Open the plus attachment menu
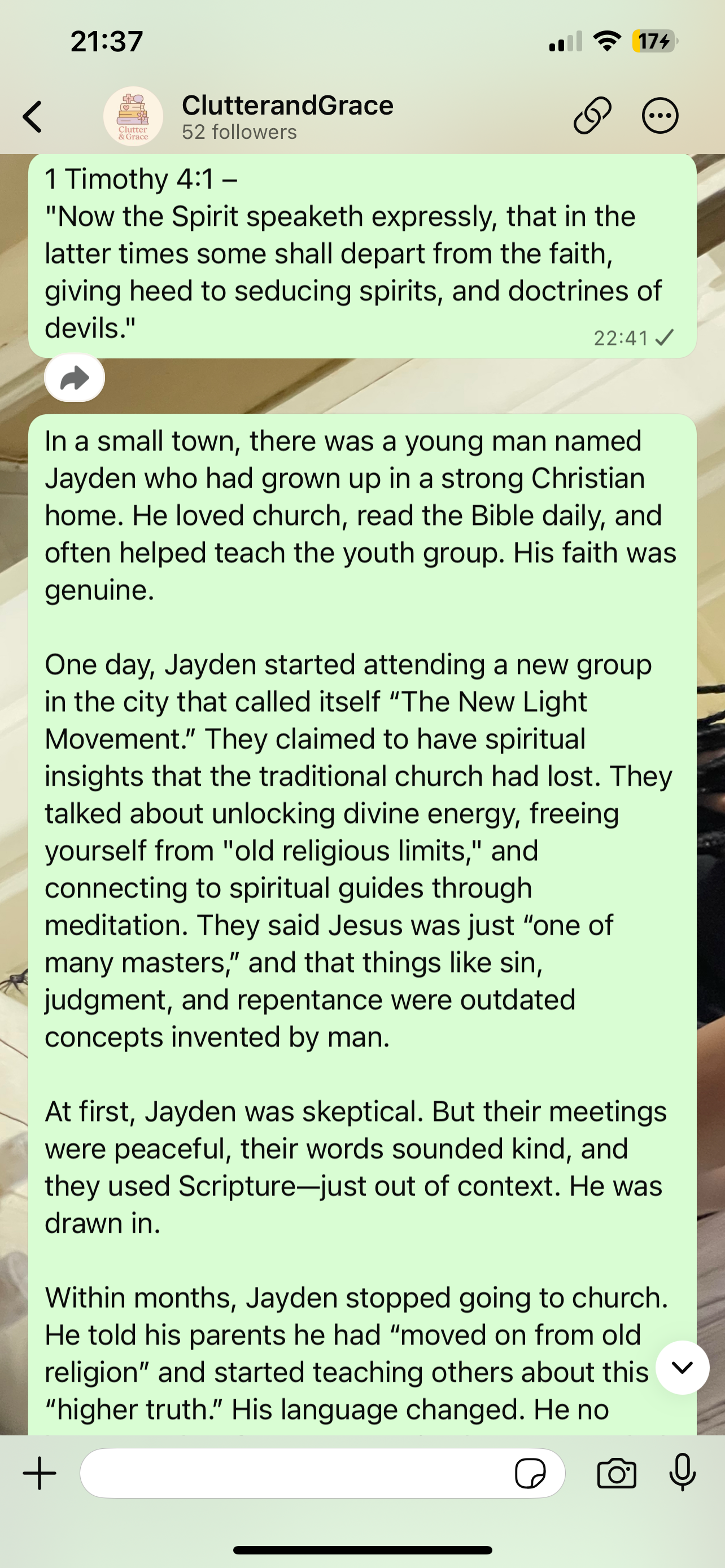The image size is (725, 1568). [x=40, y=1473]
